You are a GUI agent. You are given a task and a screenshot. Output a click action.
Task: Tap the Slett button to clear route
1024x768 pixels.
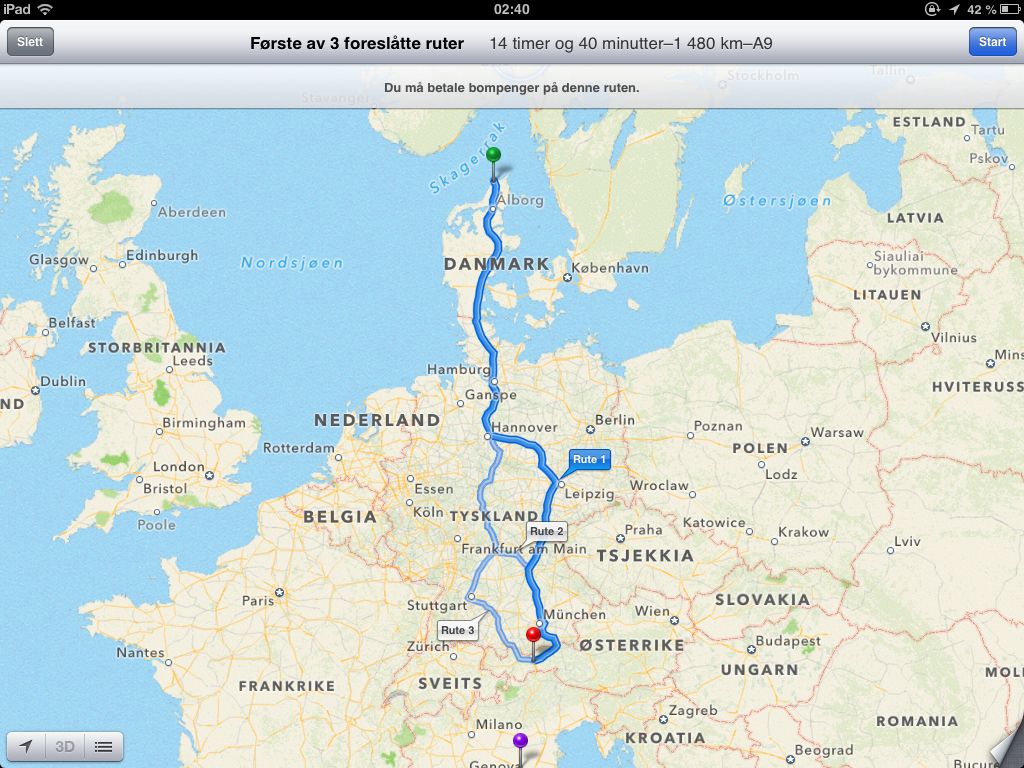(30, 42)
